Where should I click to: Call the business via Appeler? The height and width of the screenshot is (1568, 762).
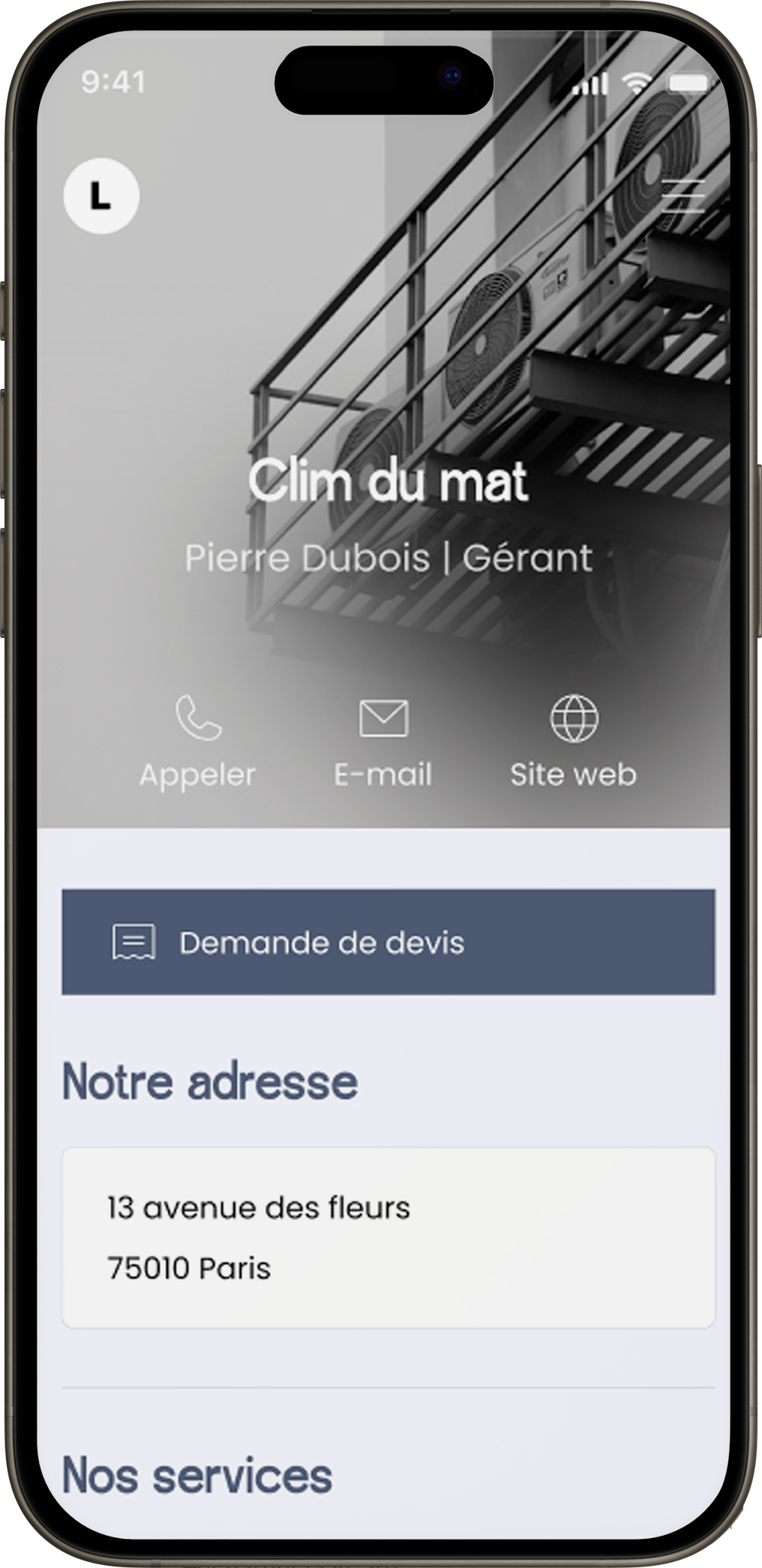click(198, 741)
